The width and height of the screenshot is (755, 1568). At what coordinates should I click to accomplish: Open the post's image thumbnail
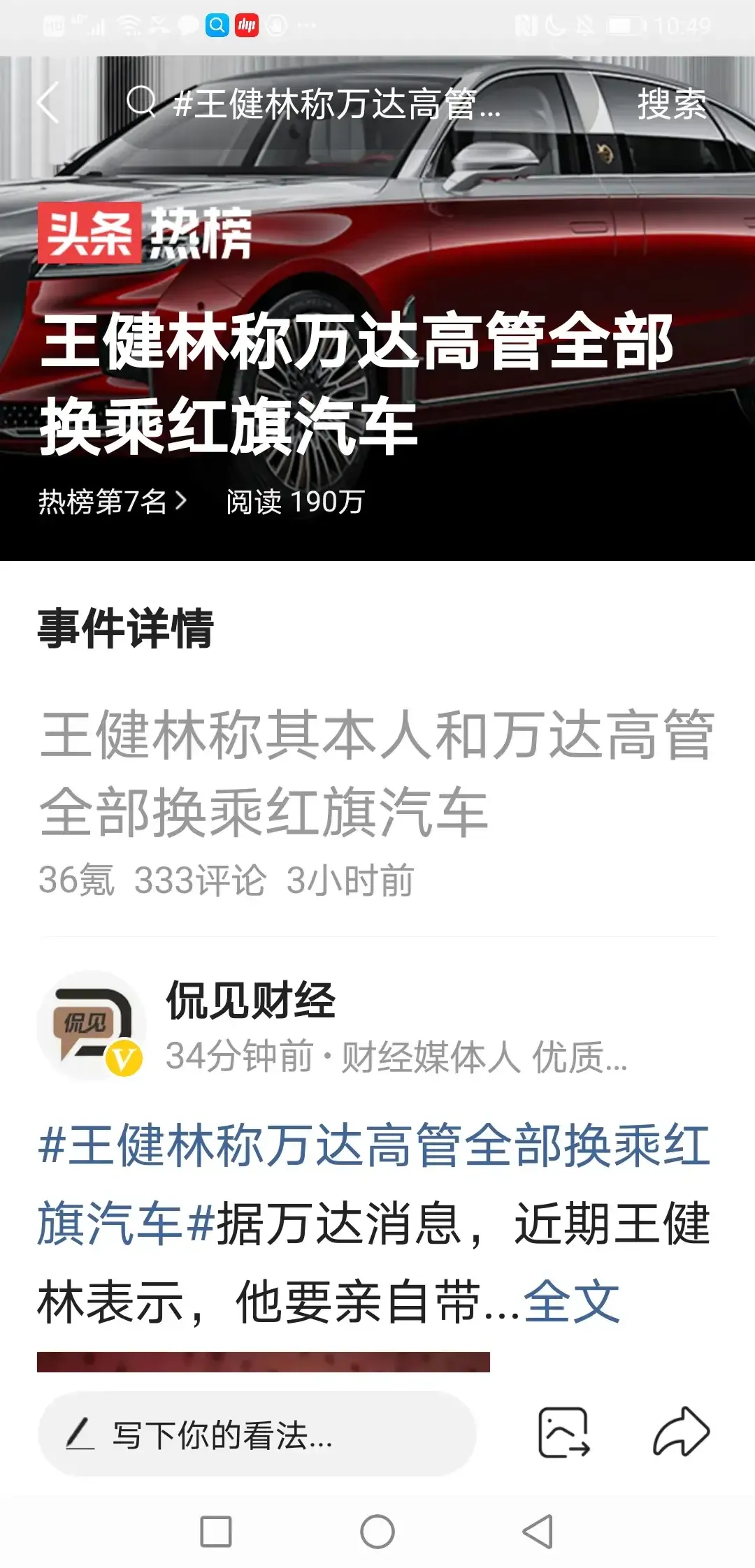click(264, 1361)
